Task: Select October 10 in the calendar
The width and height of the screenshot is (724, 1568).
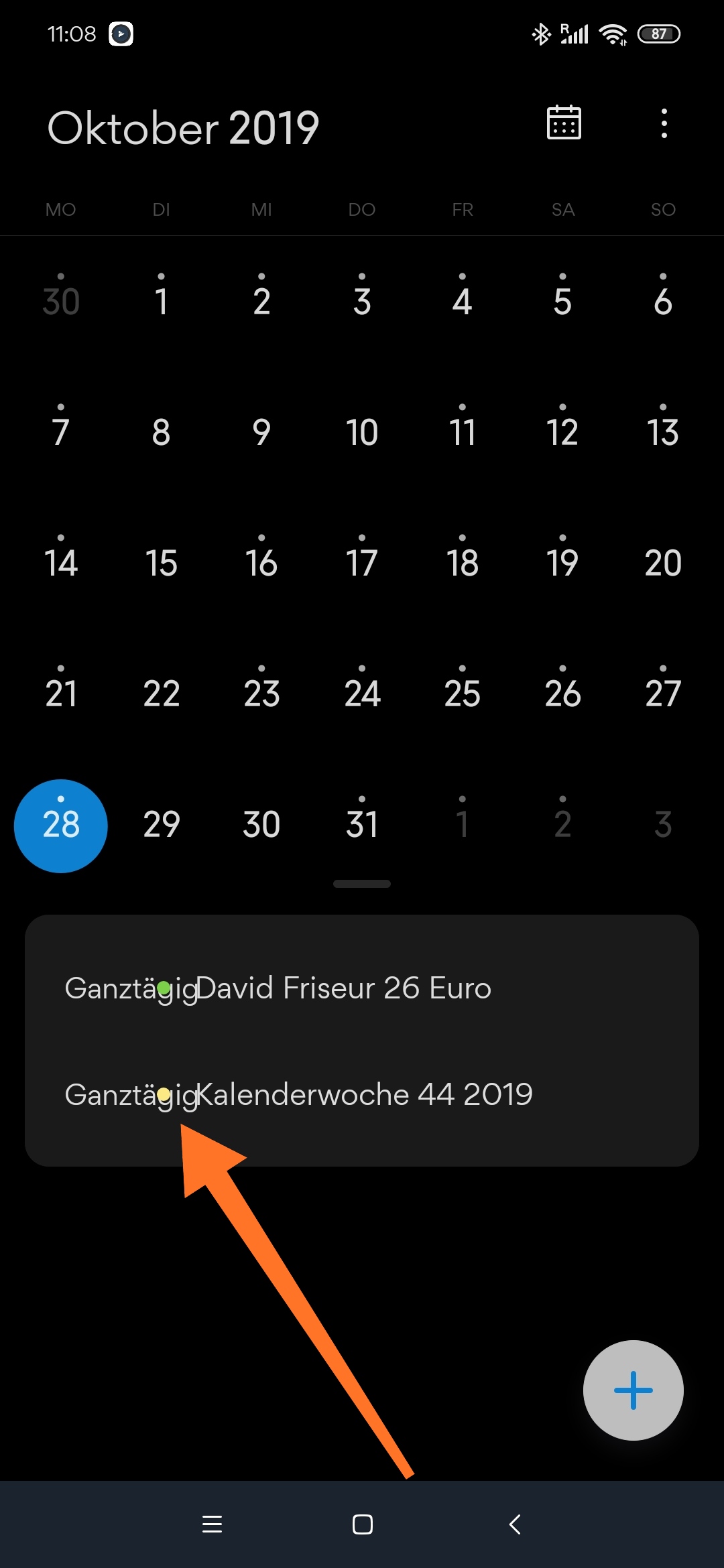Action: pos(362,432)
